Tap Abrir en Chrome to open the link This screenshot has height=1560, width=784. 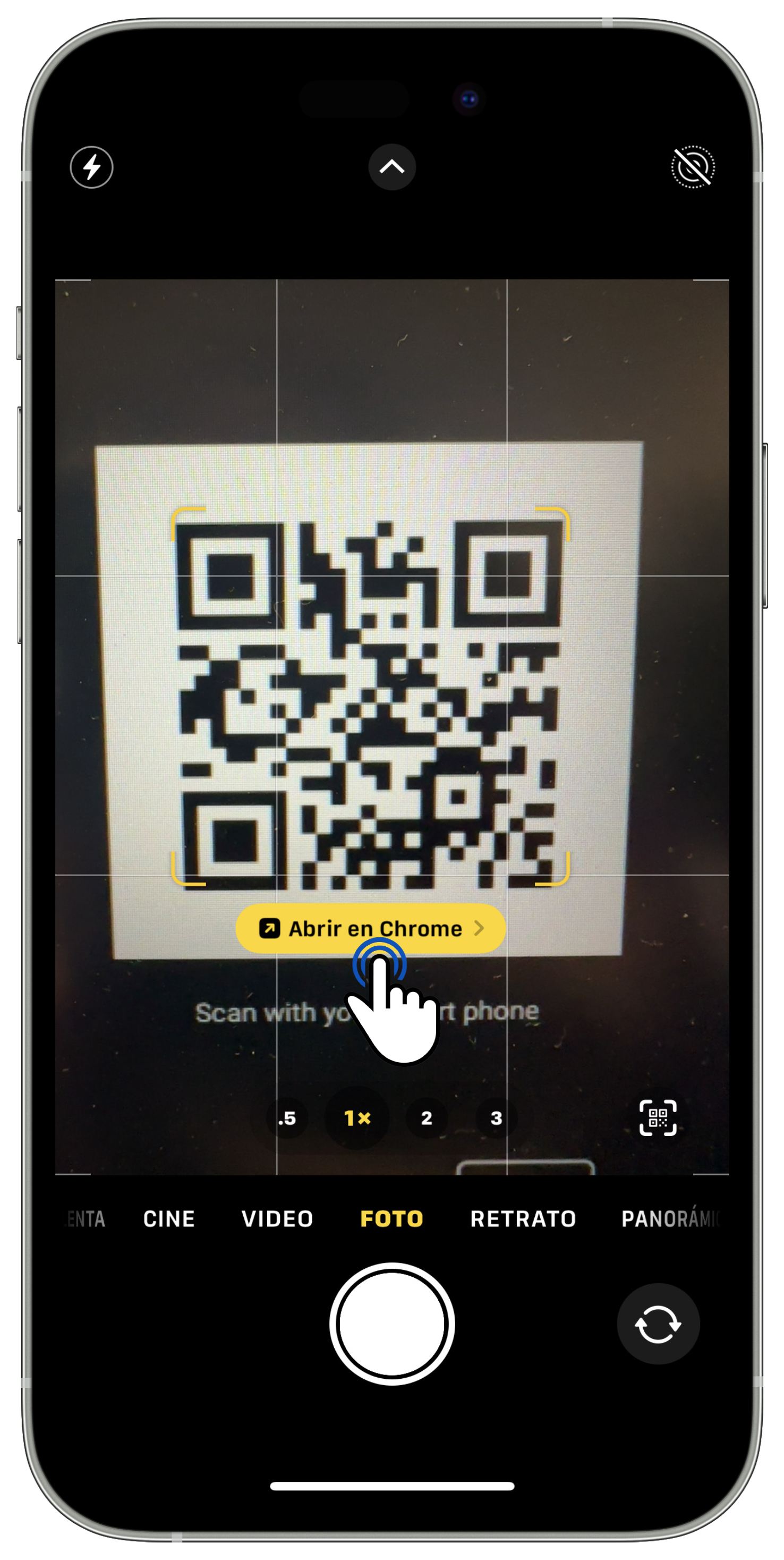coord(370,928)
